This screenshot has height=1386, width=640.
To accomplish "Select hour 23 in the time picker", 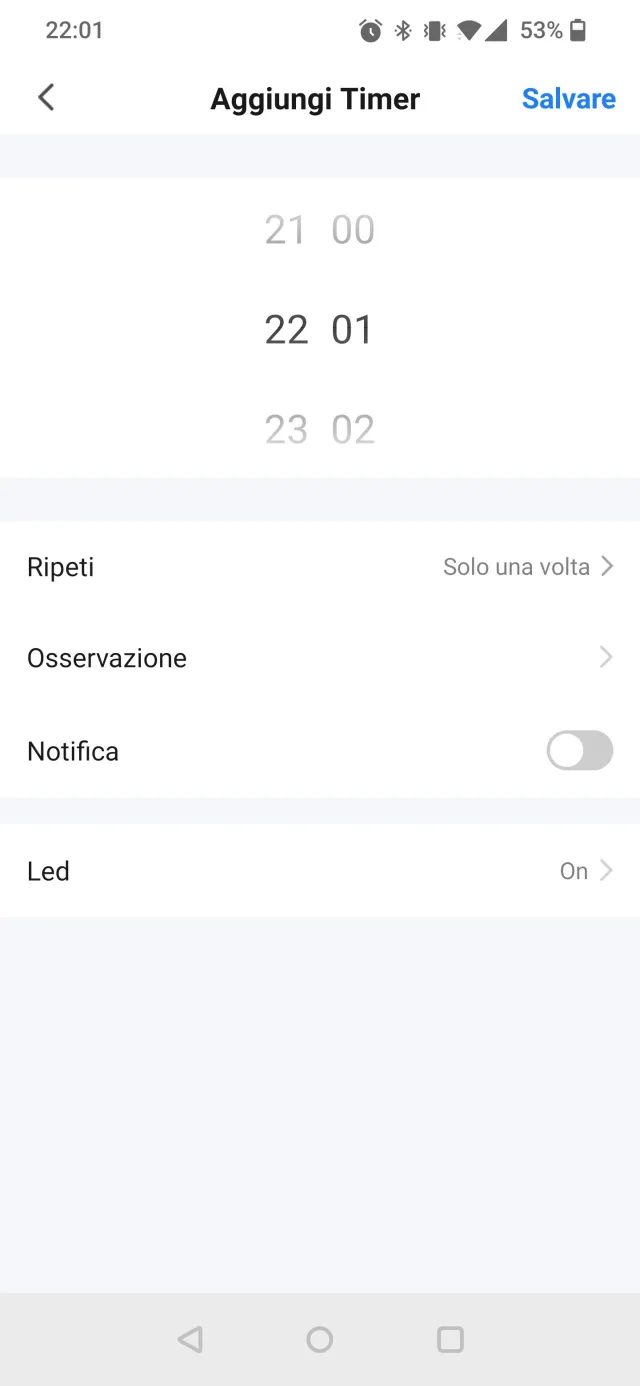I will pyautogui.click(x=286, y=430).
